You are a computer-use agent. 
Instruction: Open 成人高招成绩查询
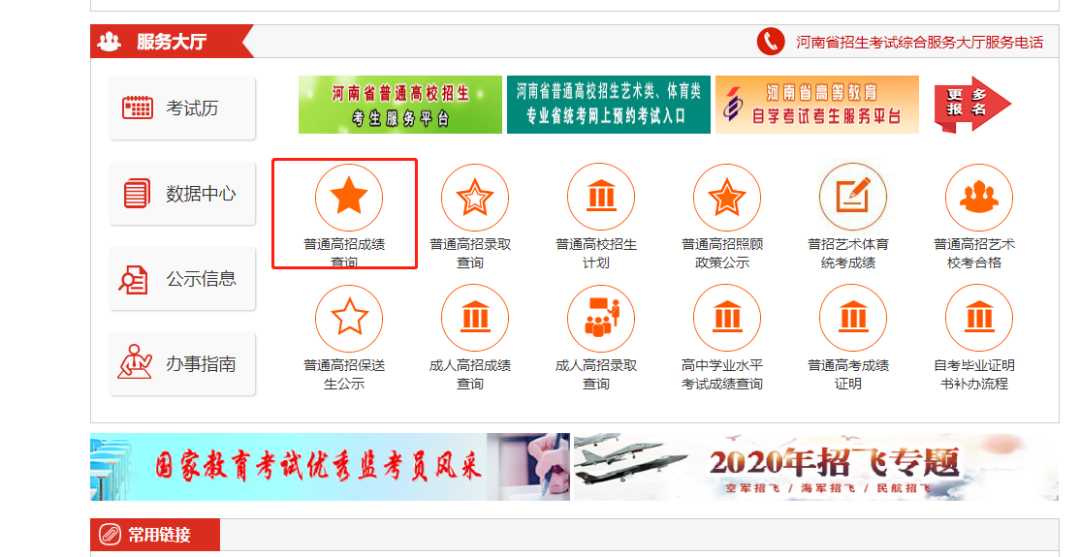[470, 336]
